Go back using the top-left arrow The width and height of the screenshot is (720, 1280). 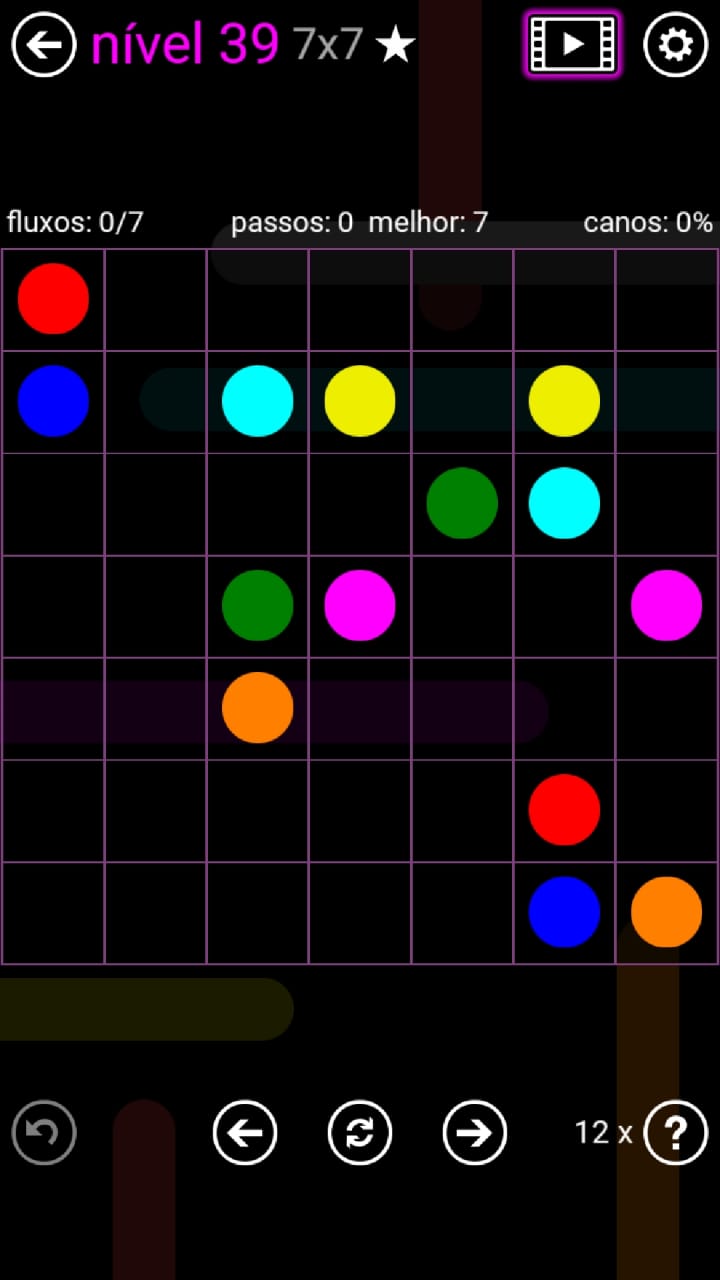pos(44,44)
